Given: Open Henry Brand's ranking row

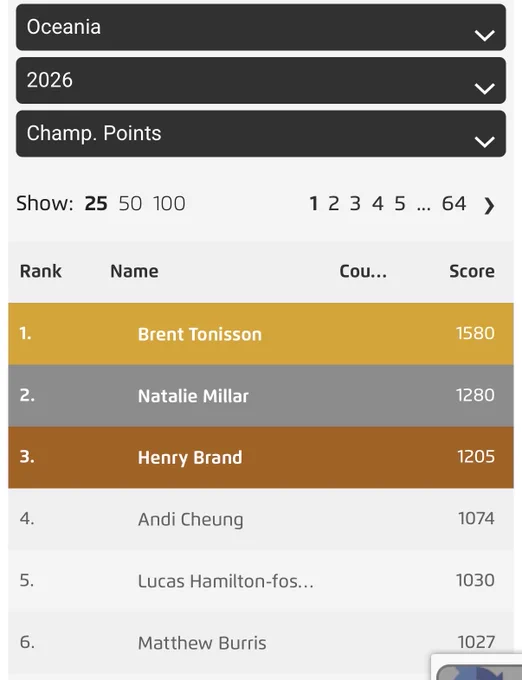Looking at the screenshot, I should coord(261,458).
